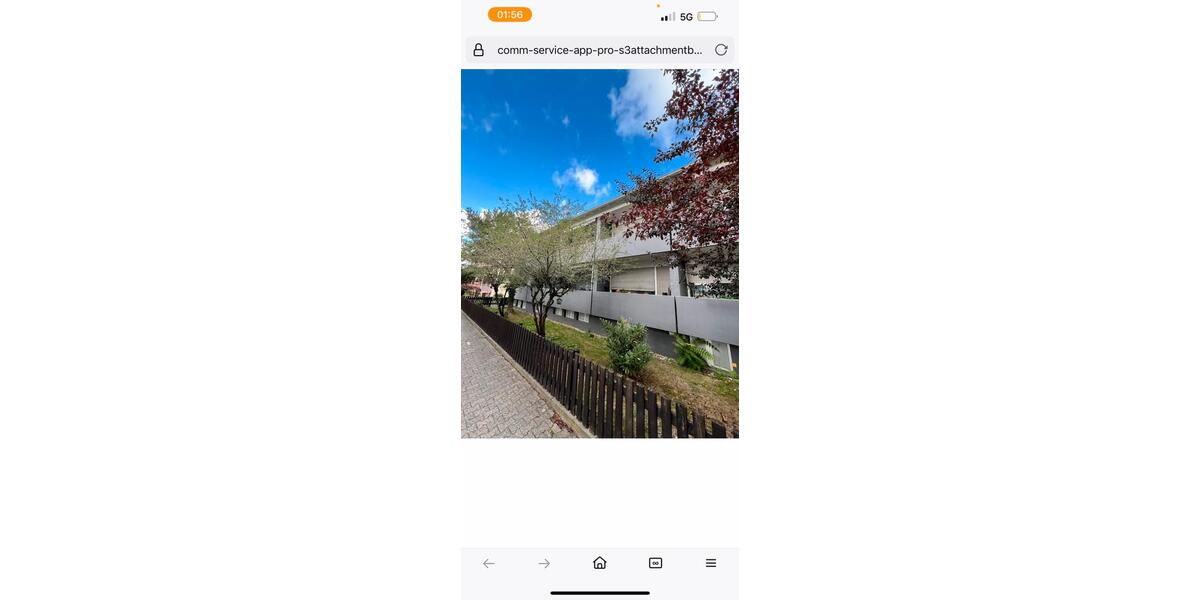Open the tabs switcher
The image size is (1200, 600).
tap(655, 563)
